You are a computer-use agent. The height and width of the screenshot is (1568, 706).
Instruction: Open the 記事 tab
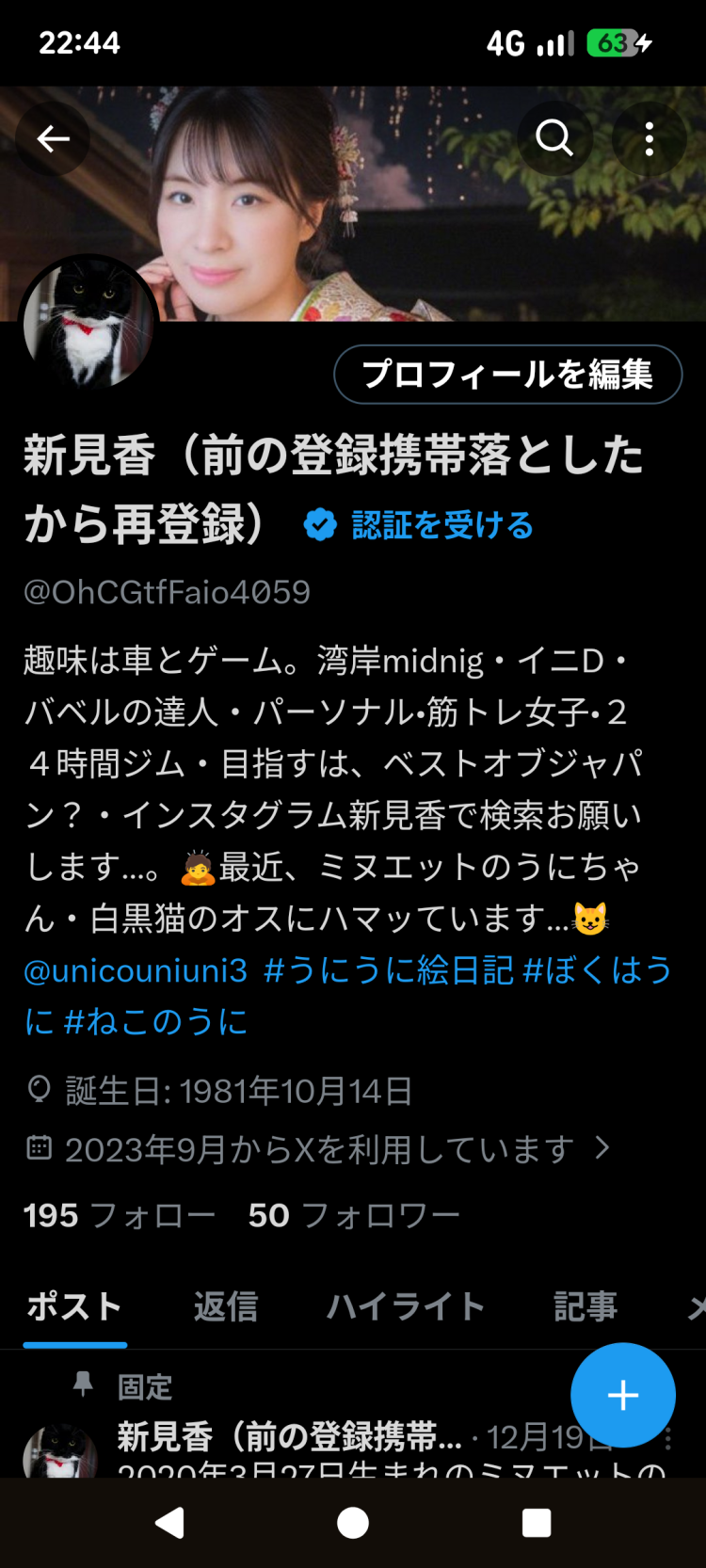(x=585, y=1306)
